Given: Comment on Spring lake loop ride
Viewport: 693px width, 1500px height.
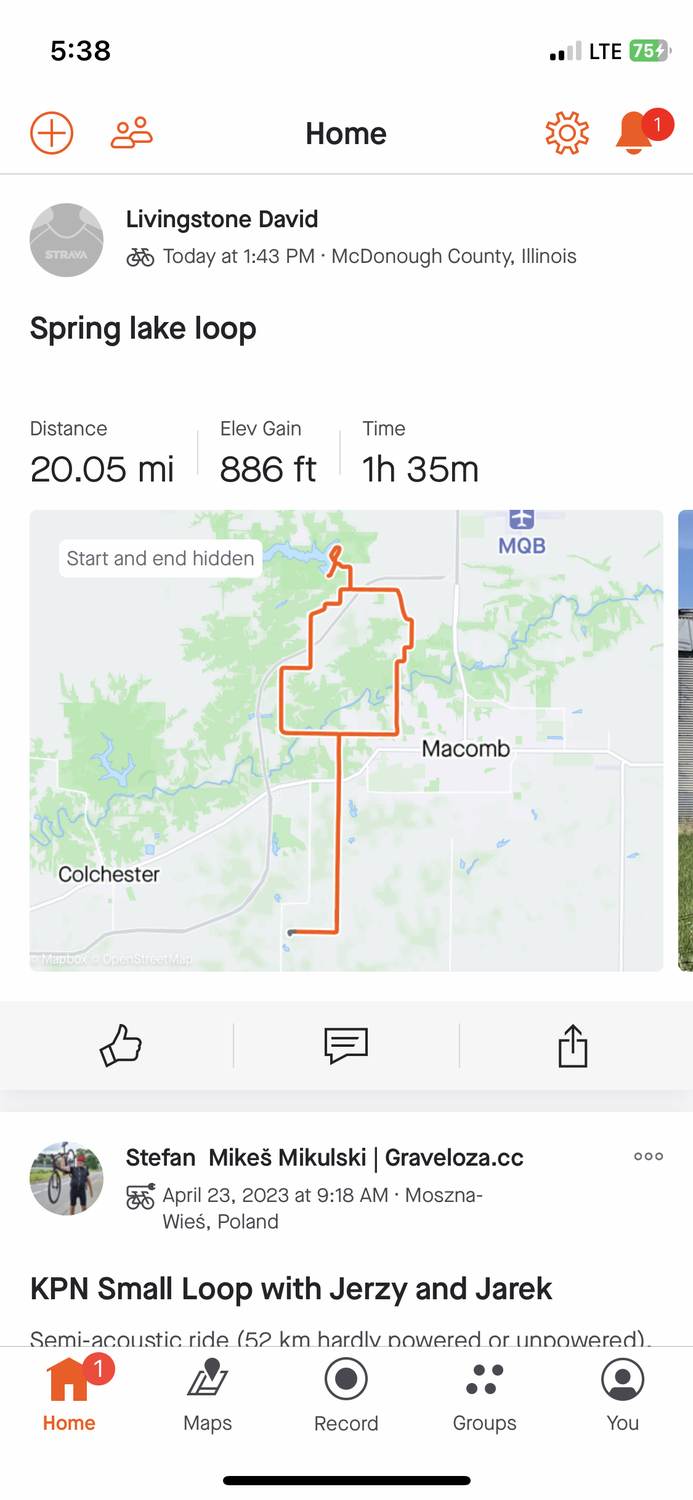Looking at the screenshot, I should pyautogui.click(x=346, y=1046).
